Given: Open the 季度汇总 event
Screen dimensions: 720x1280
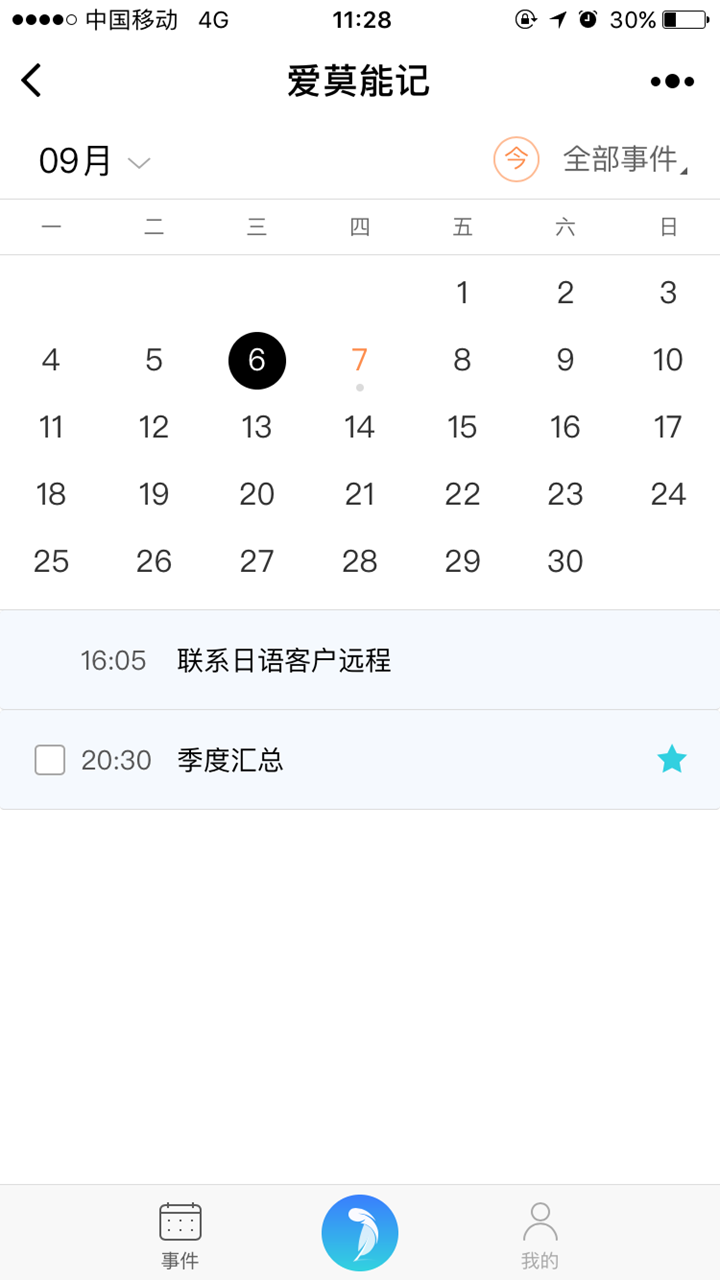Looking at the screenshot, I should click(x=360, y=760).
